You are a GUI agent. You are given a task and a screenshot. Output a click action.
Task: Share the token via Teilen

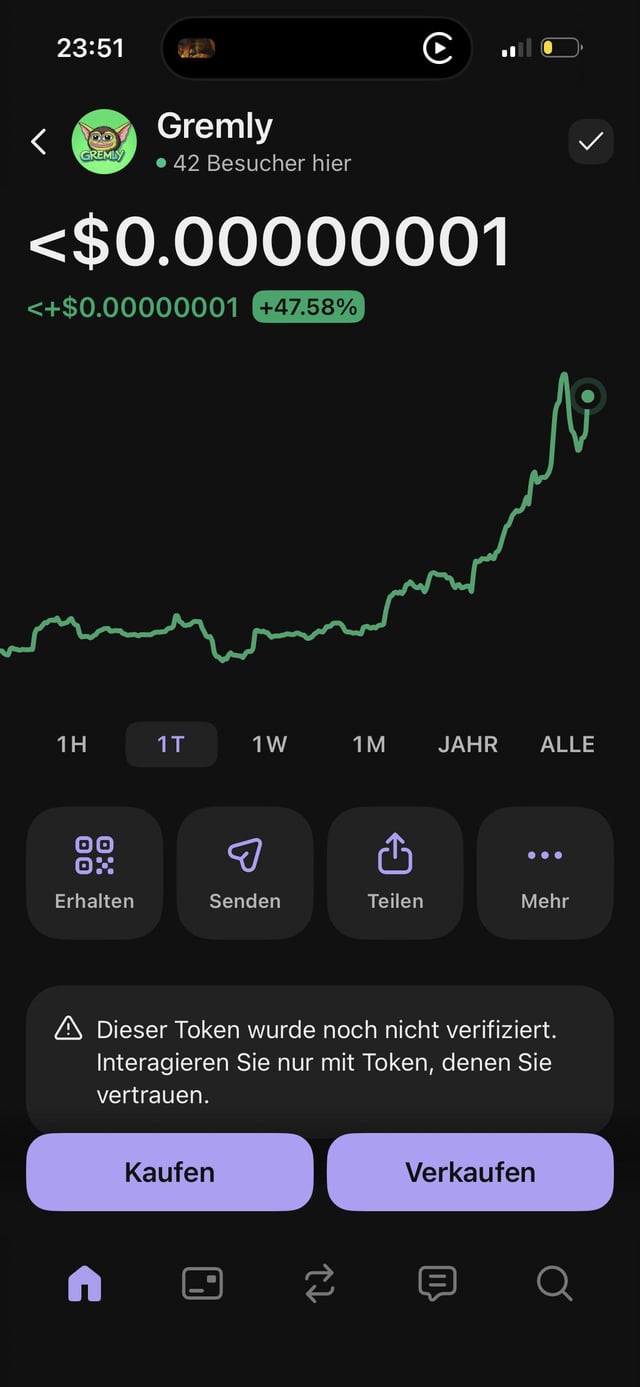pos(395,872)
